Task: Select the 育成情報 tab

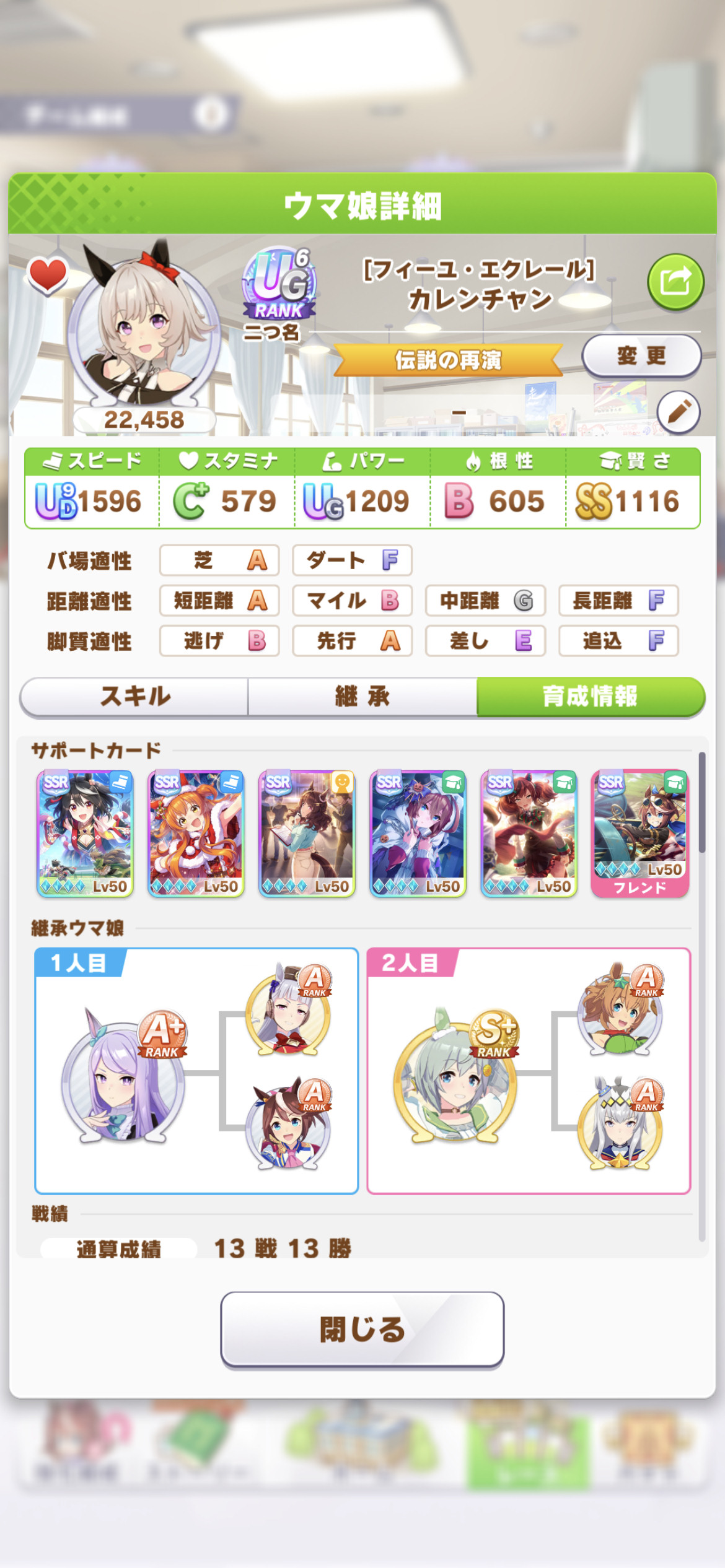Action: tap(591, 697)
